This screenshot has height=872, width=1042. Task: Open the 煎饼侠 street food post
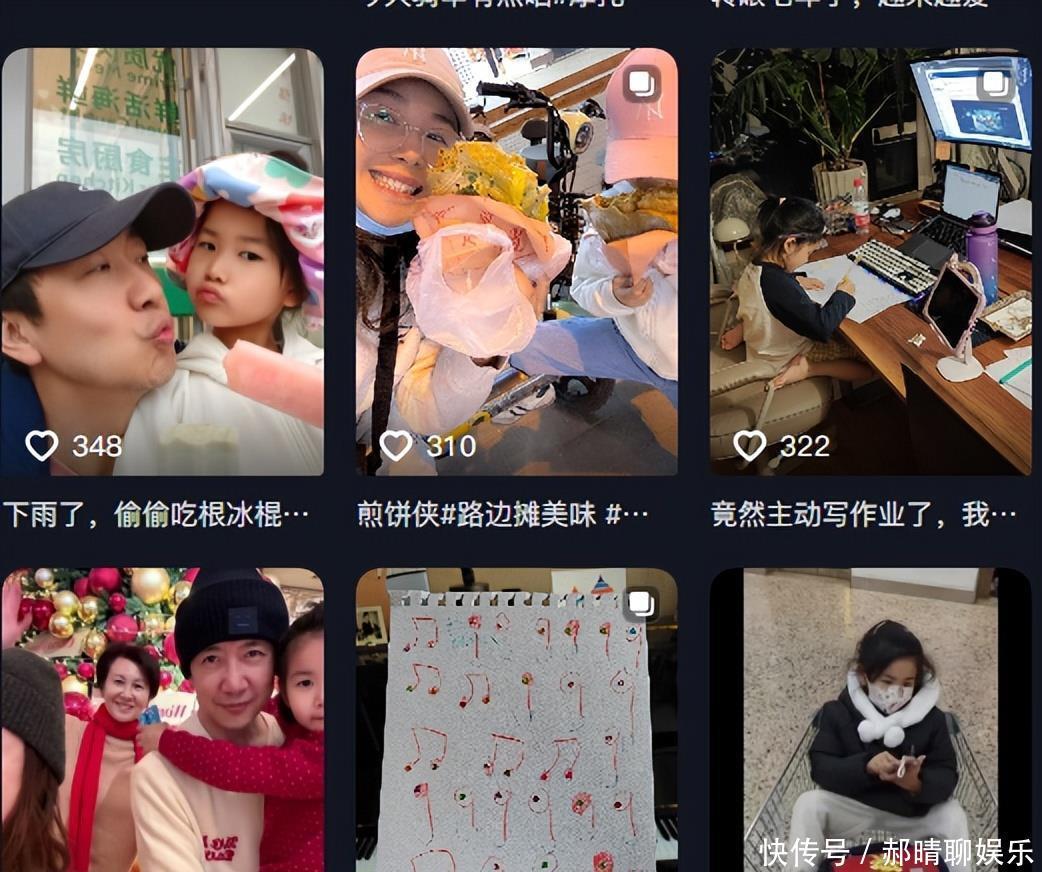point(516,261)
